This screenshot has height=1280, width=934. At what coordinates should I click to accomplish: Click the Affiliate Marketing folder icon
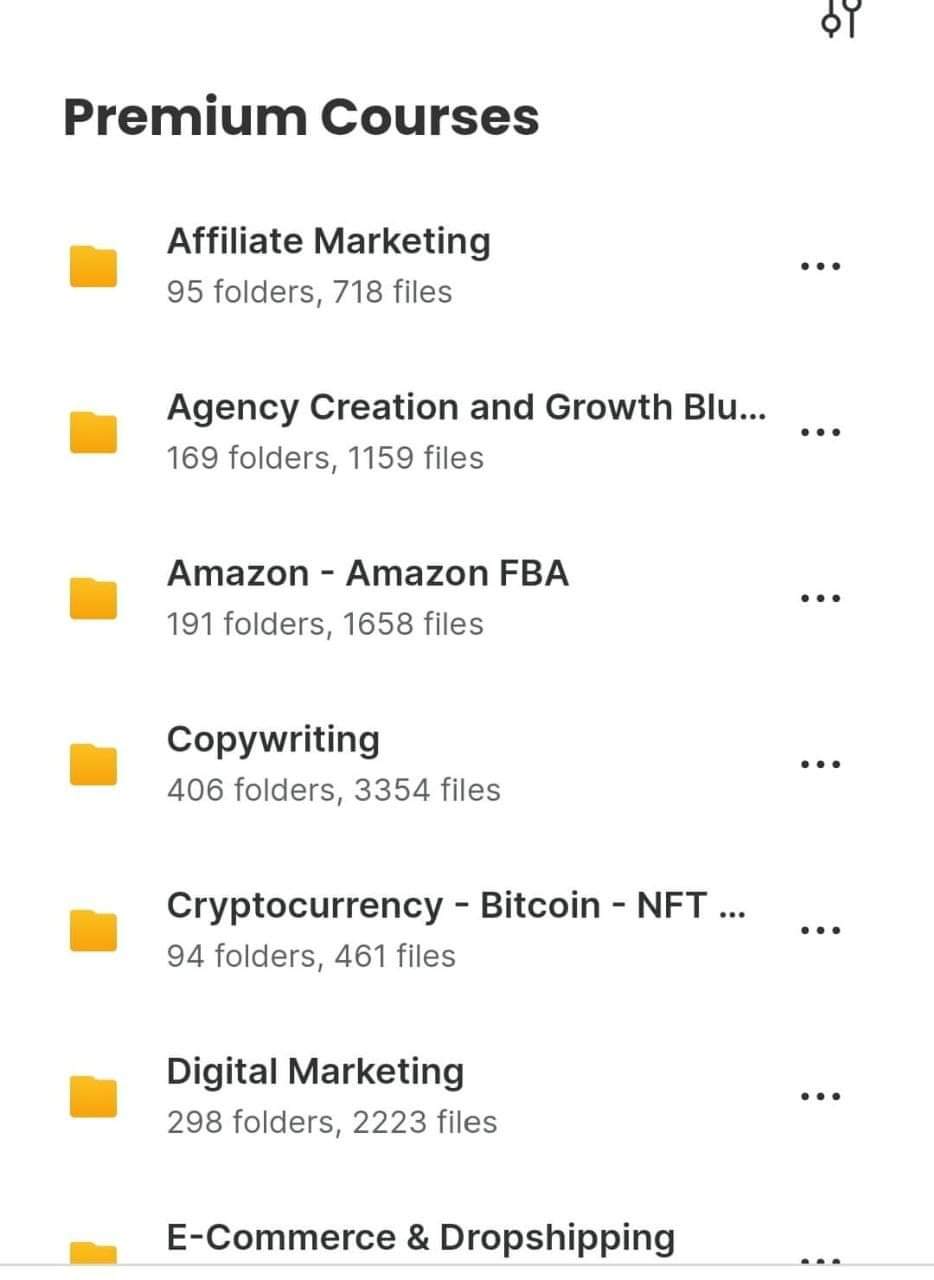coord(93,265)
